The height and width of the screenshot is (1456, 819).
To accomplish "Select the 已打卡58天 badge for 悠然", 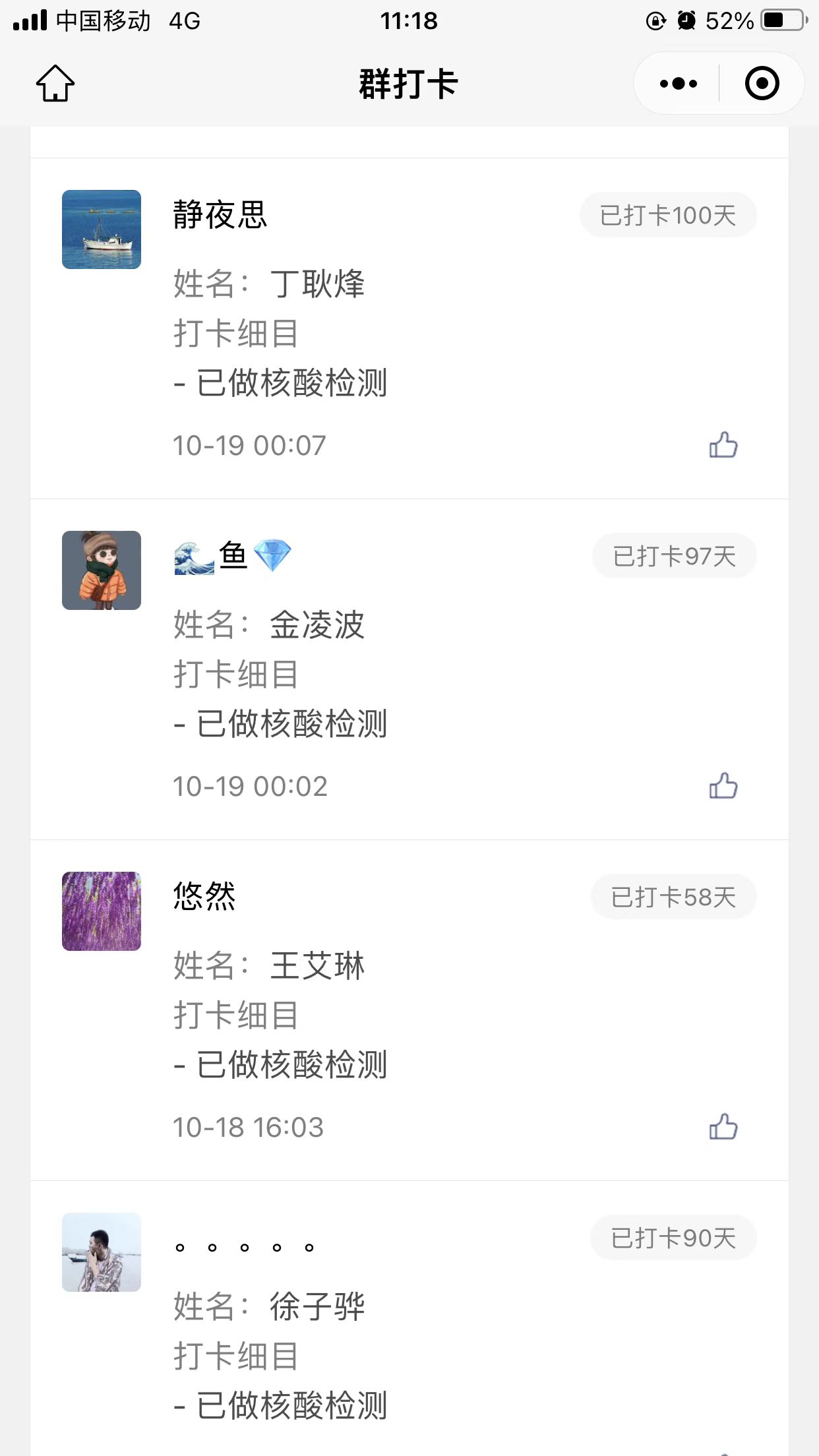I will (673, 895).
